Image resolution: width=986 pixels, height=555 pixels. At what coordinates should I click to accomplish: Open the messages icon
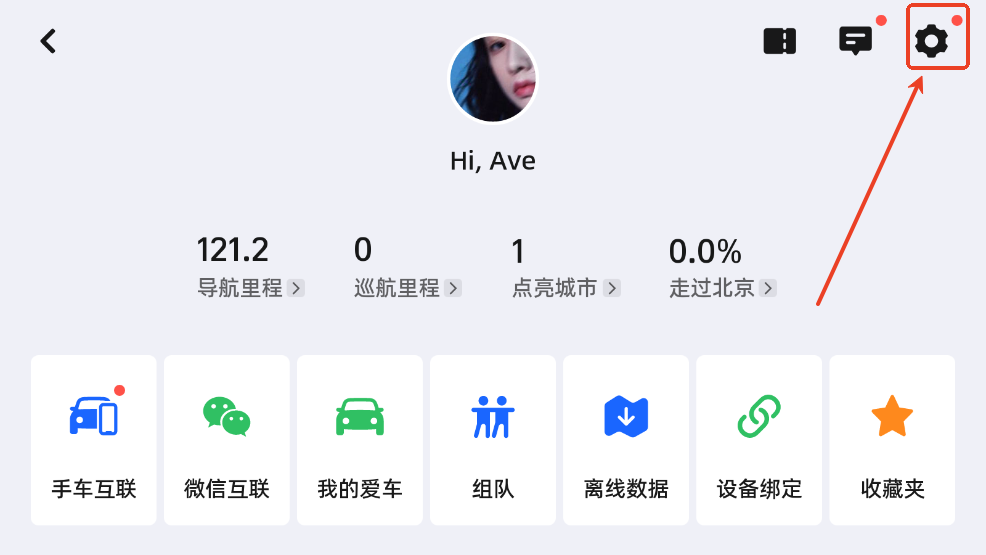point(855,41)
